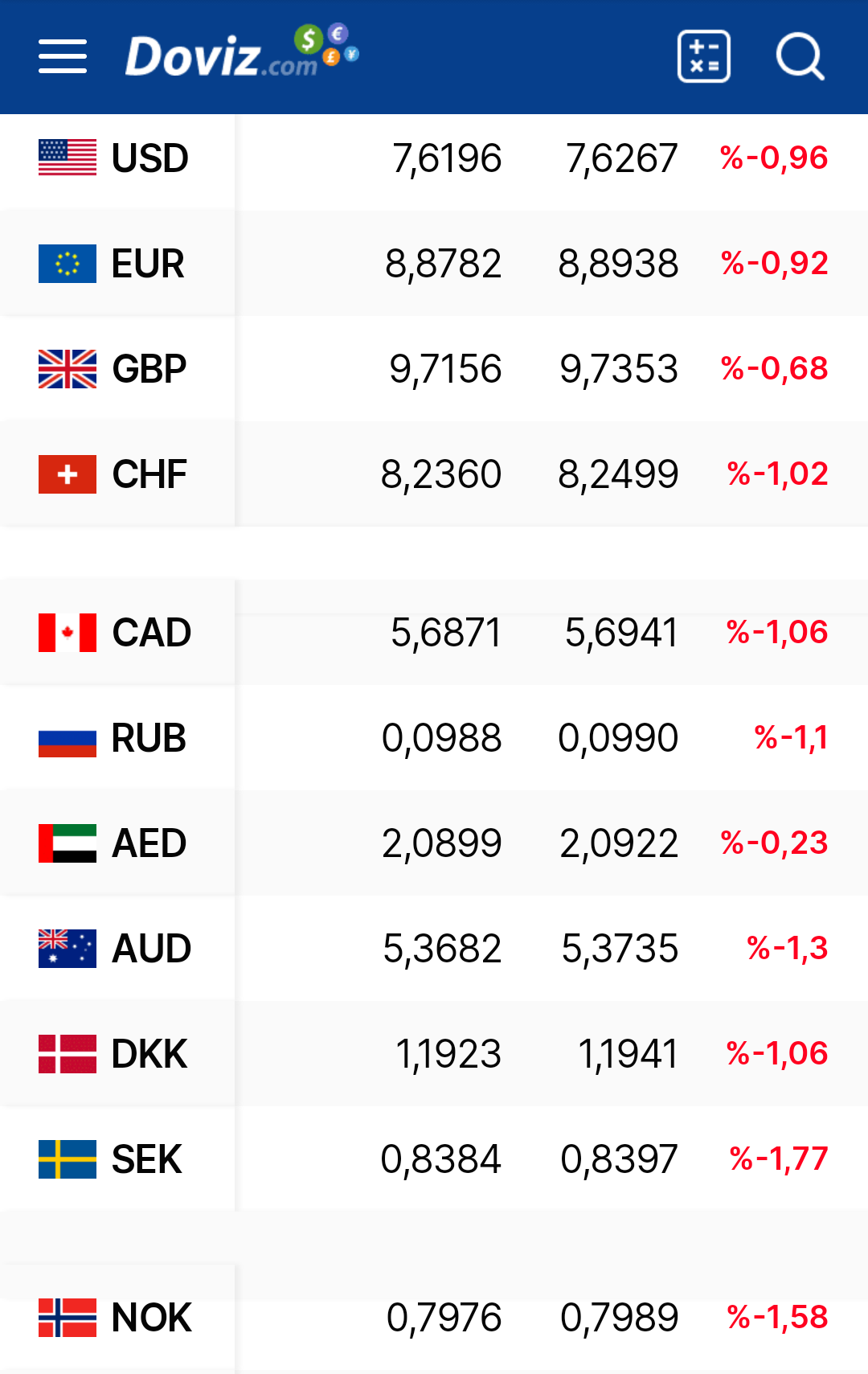The image size is (868, 1374).
Task: Tap the search icon
Action: pos(800,56)
